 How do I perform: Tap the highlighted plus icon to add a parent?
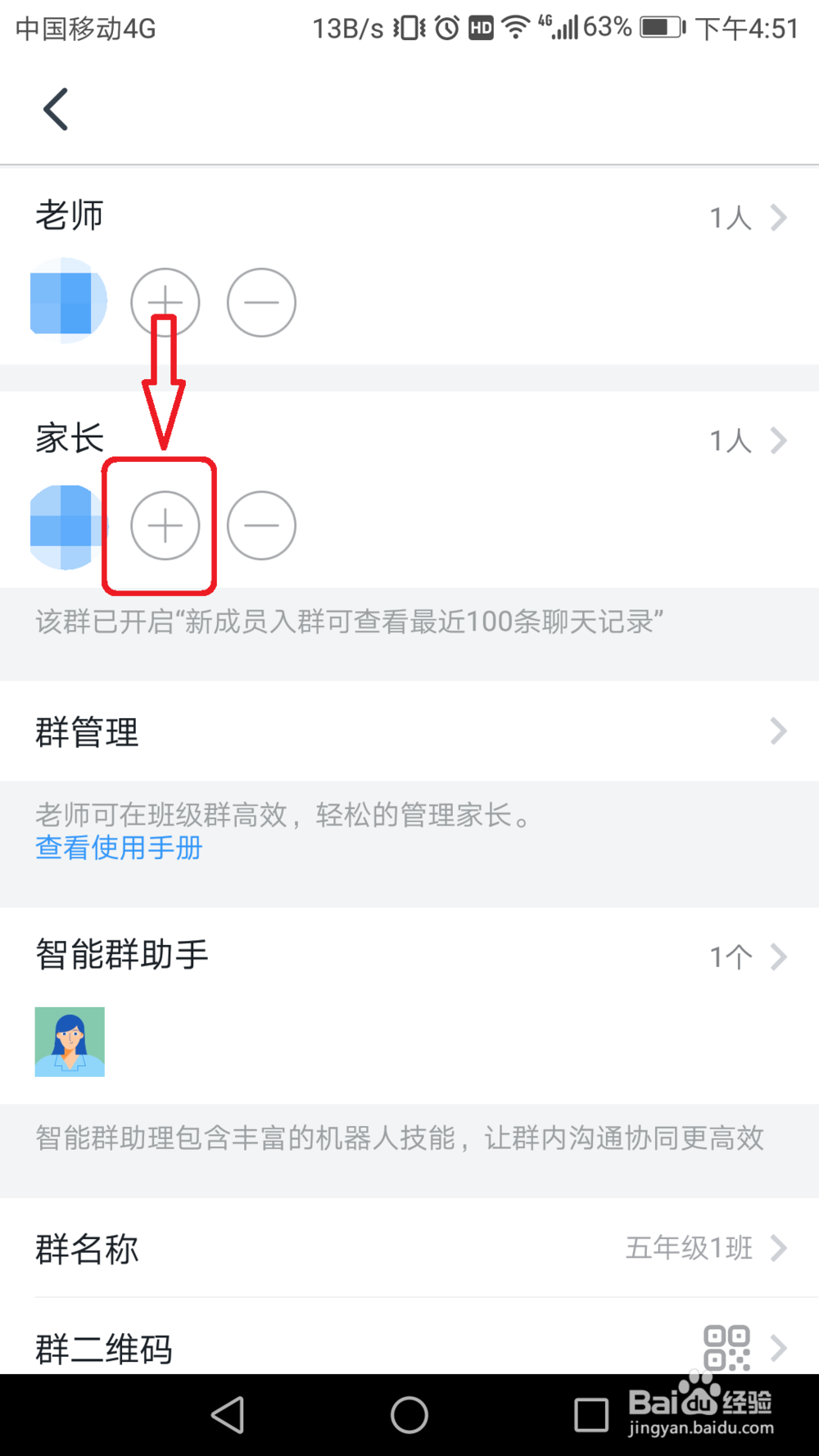pos(165,525)
